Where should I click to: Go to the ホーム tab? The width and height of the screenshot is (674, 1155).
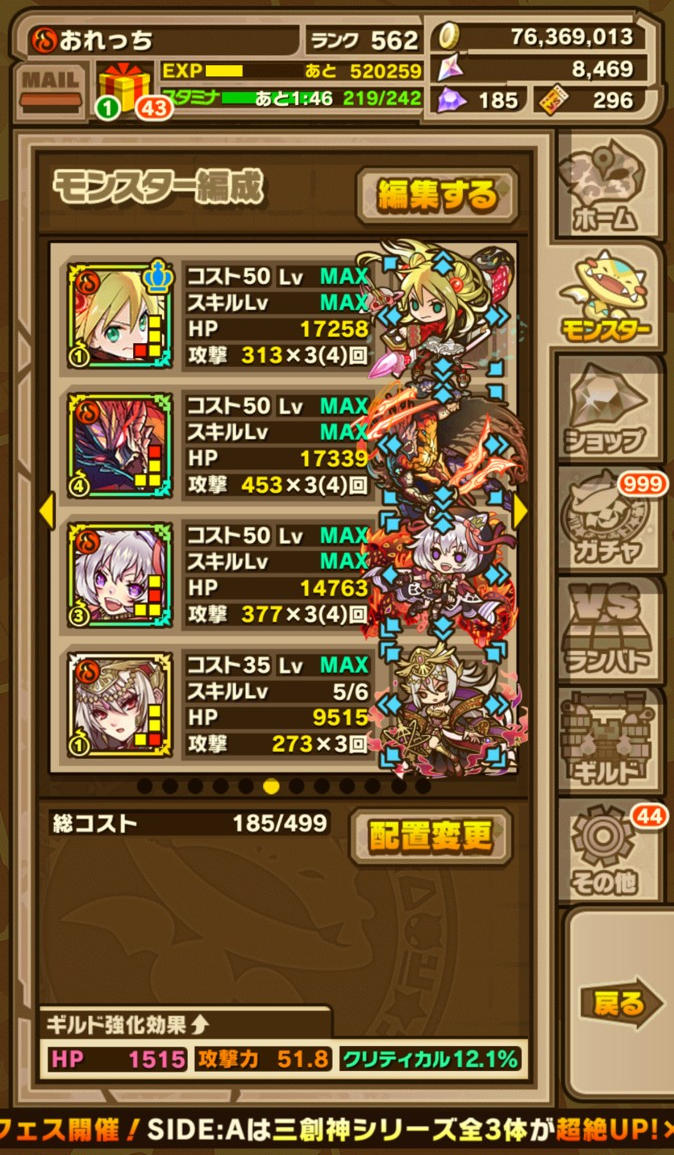coord(608,190)
